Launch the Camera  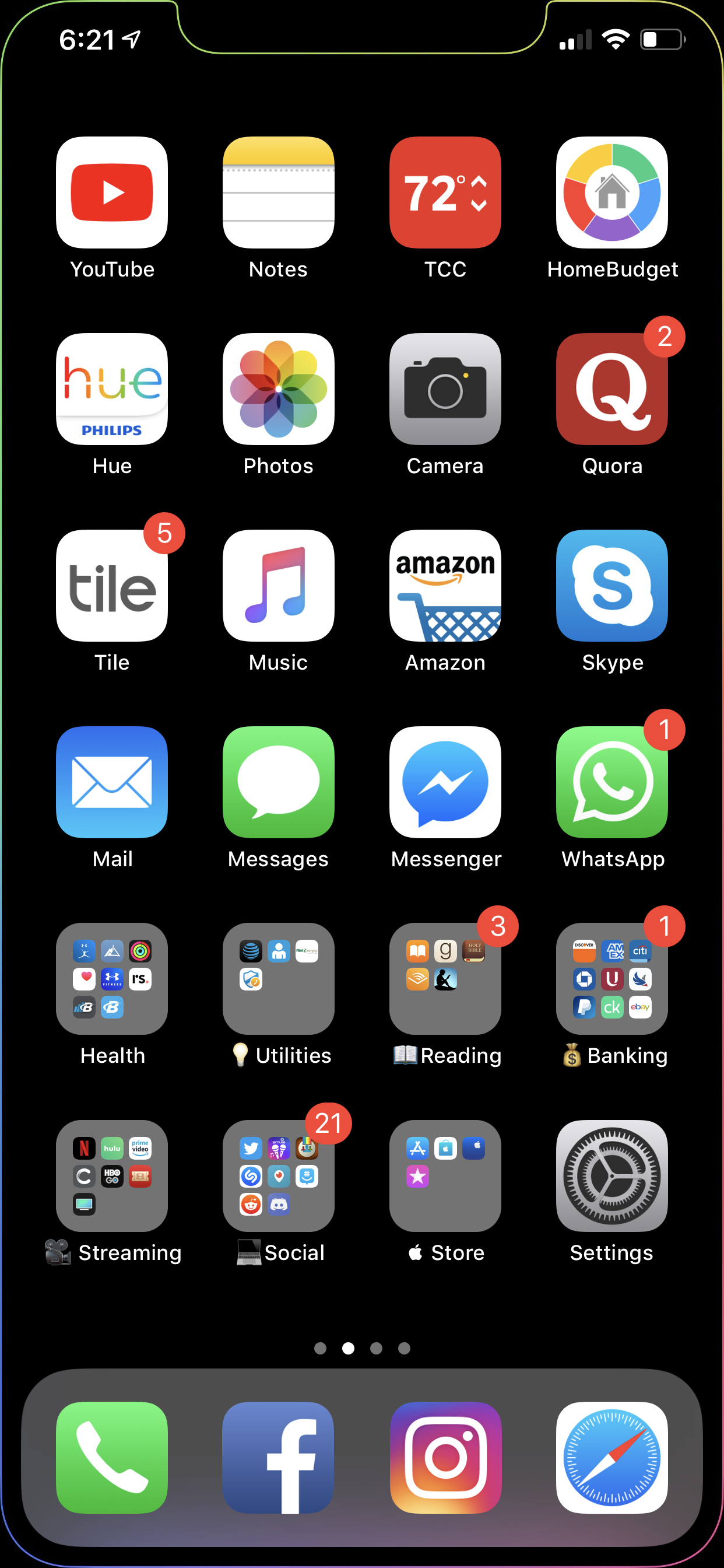445,389
